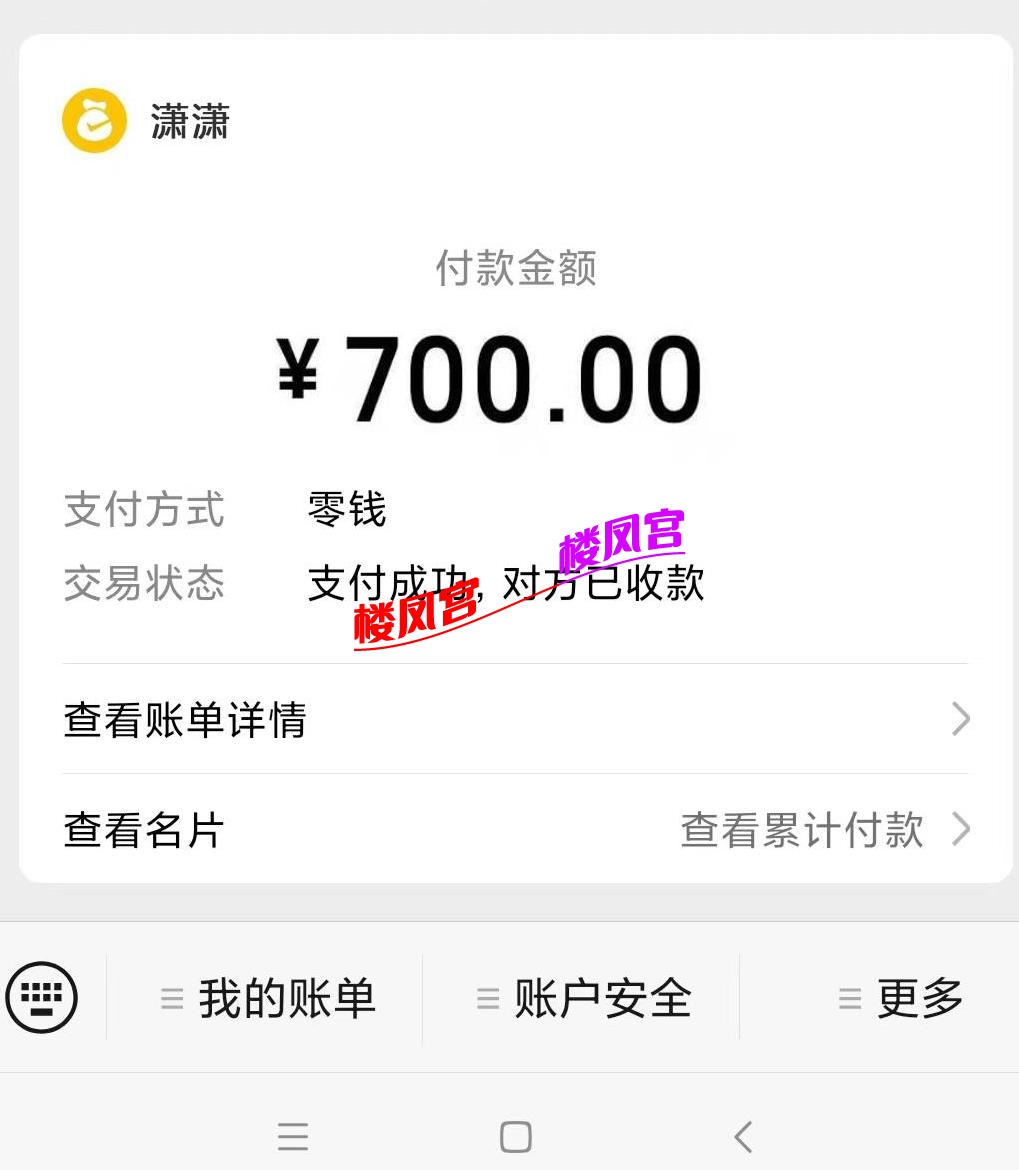
Task: Tap the Android recent apps navigation icon
Action: [x=292, y=1136]
